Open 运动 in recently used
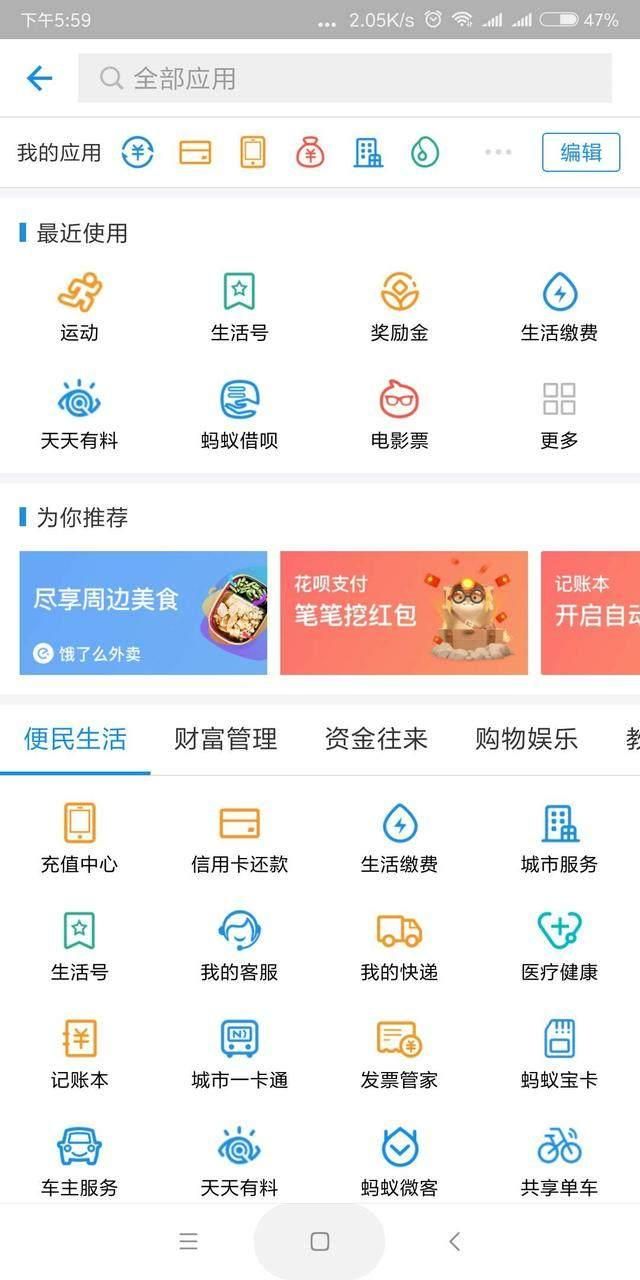Screen dimensions: 640x1280 click(79, 307)
